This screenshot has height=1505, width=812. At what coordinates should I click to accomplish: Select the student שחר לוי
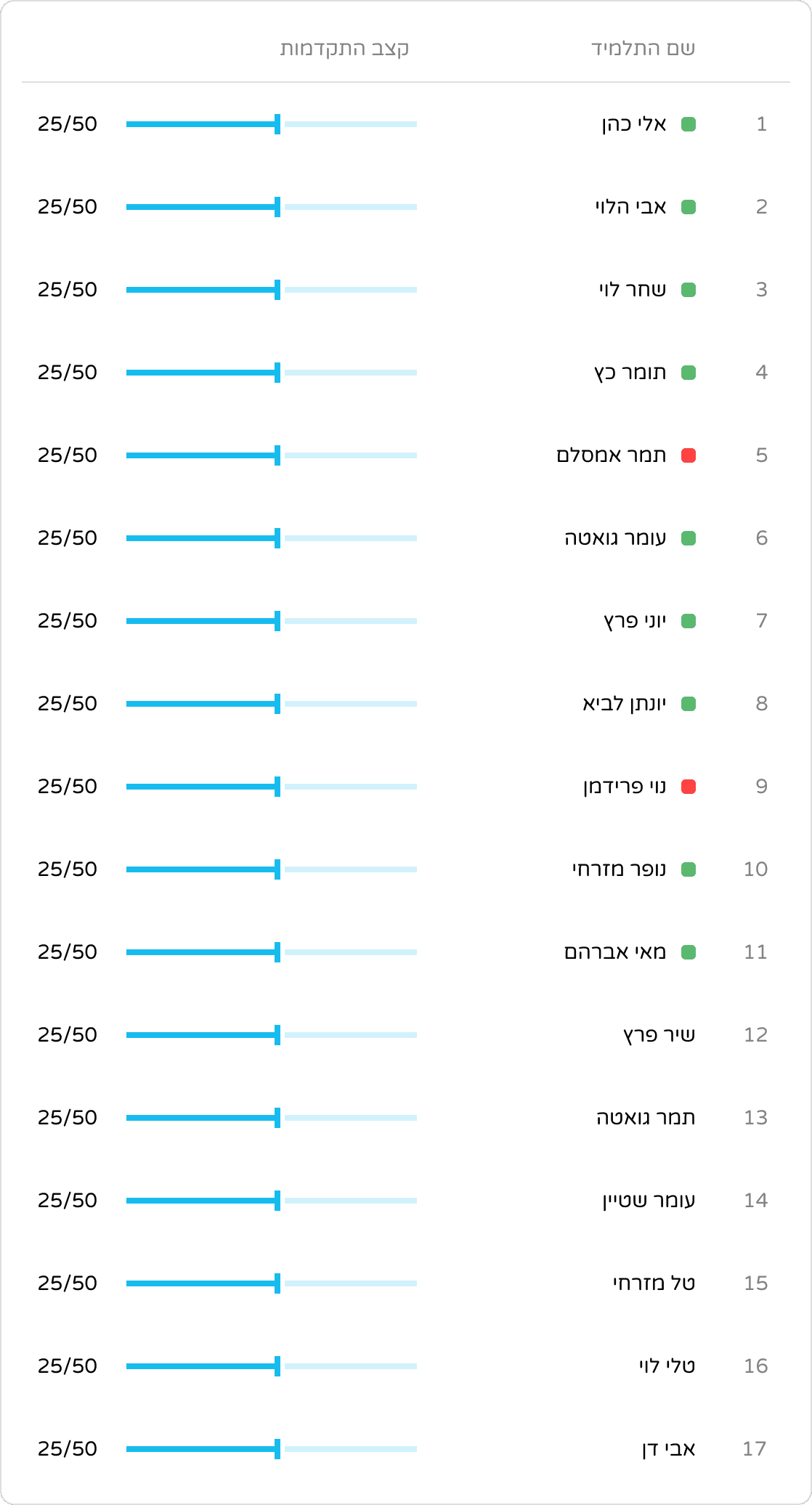click(x=406, y=290)
